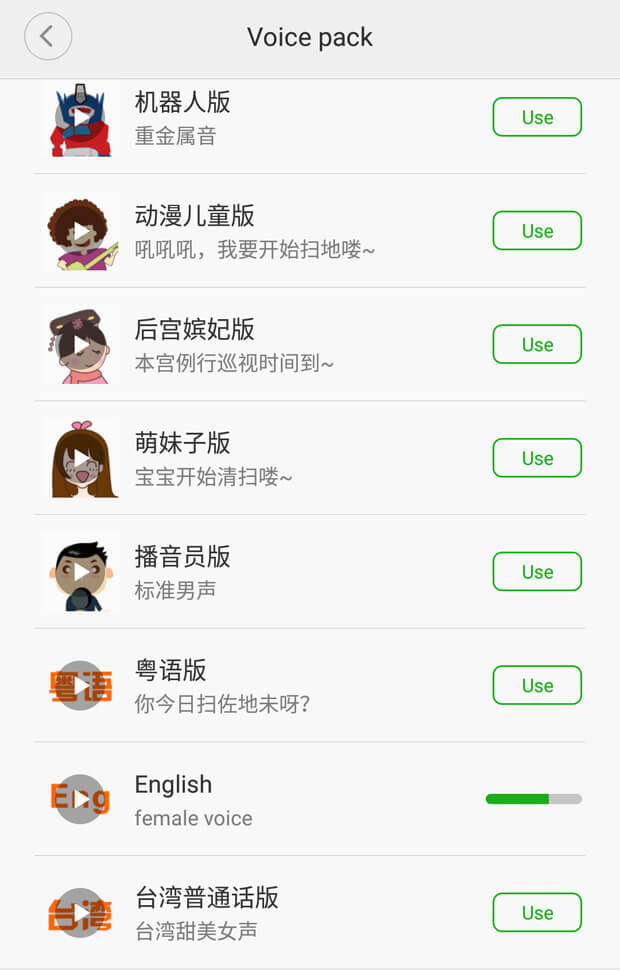This screenshot has height=970, width=620.
Task: Play preview of 播音员版 voice
Action: pos(80,573)
